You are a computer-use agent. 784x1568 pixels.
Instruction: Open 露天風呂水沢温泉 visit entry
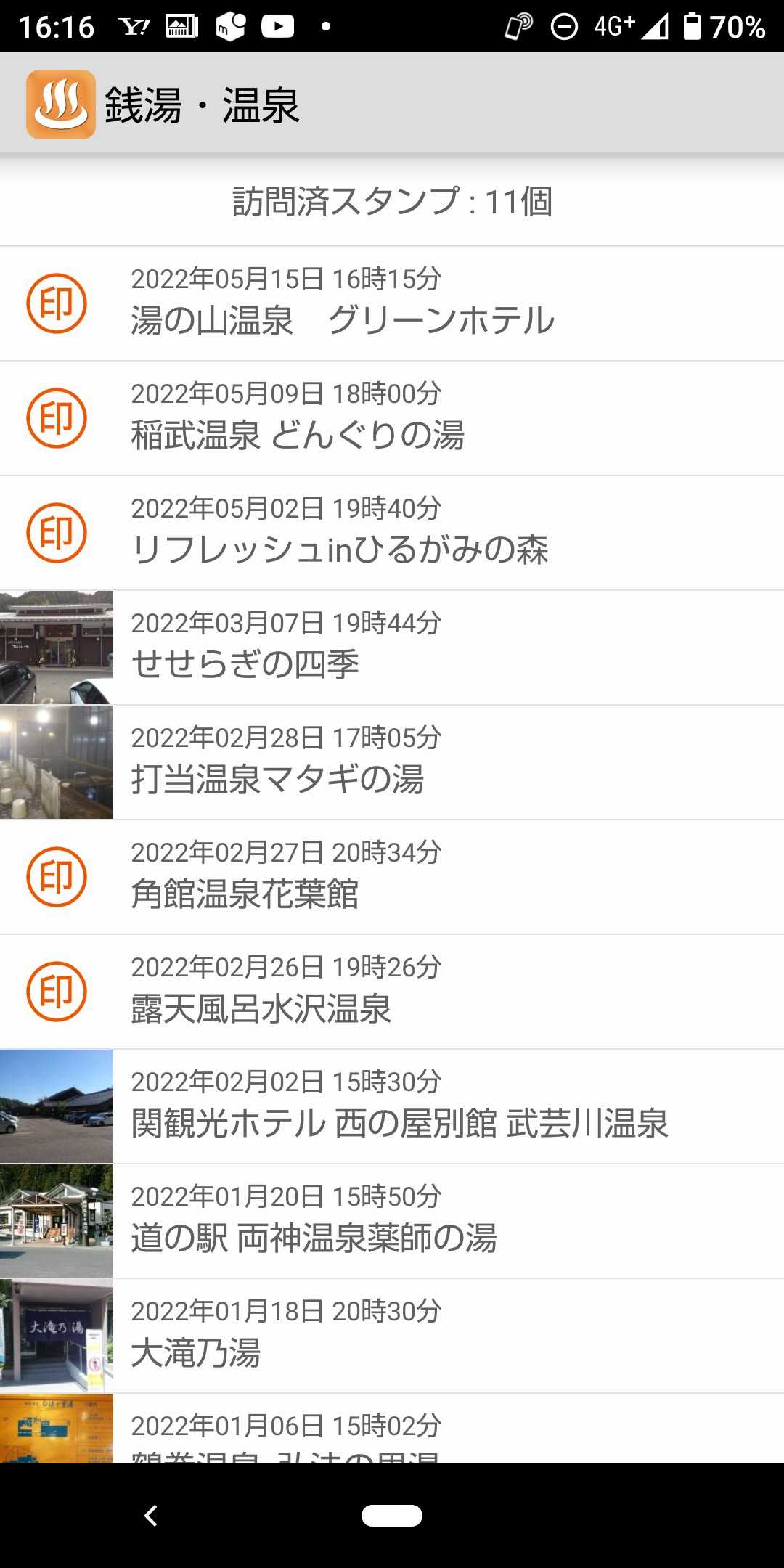(392, 992)
